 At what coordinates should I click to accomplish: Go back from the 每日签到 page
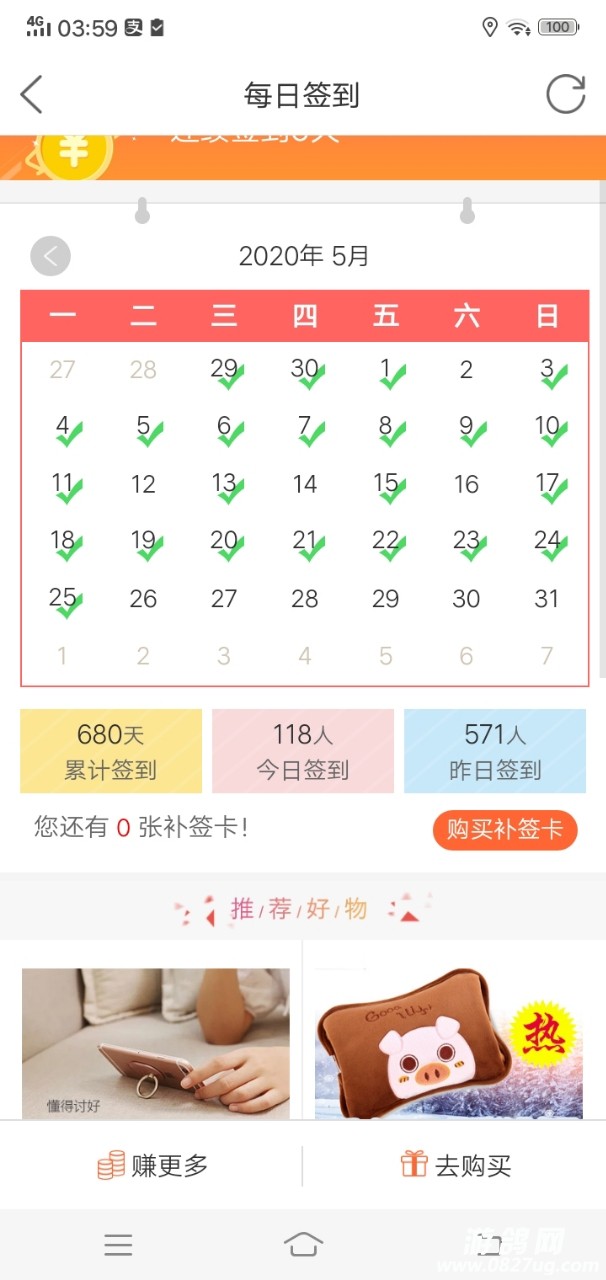32,95
